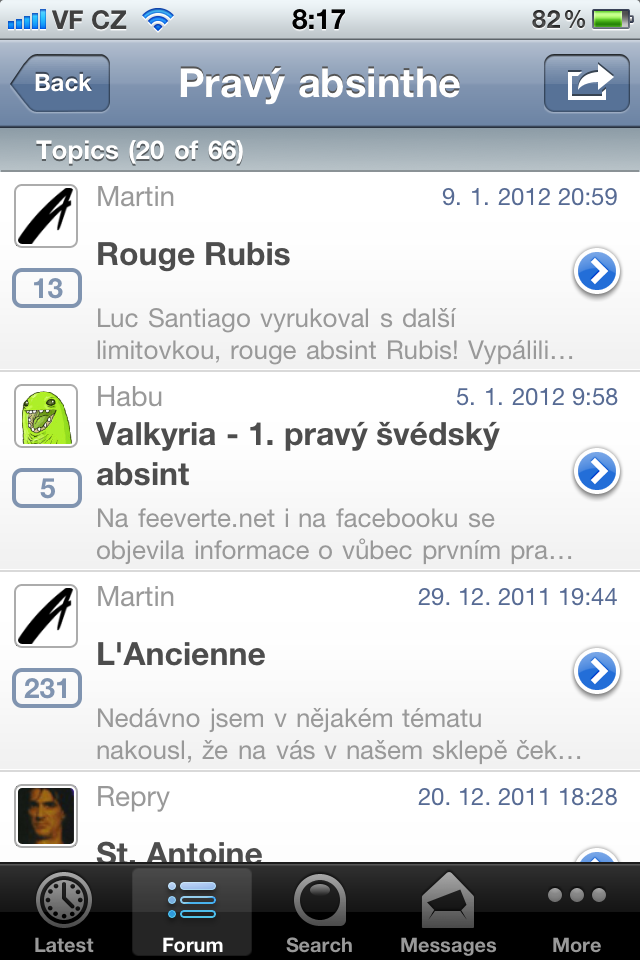Tap the share icon in the header
Screen dimensions: 640x960
(587, 83)
